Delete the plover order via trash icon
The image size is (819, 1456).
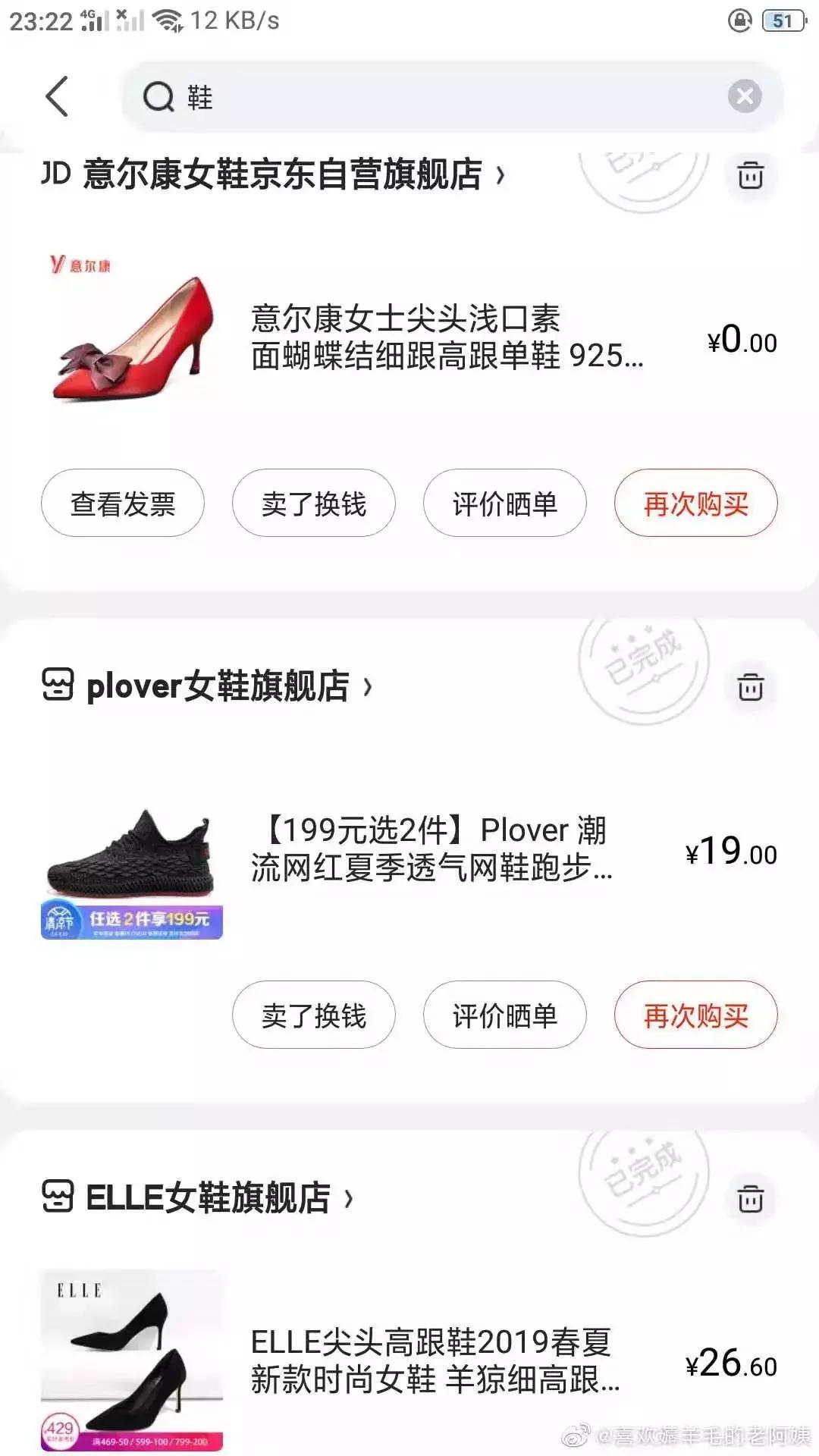pos(752,688)
